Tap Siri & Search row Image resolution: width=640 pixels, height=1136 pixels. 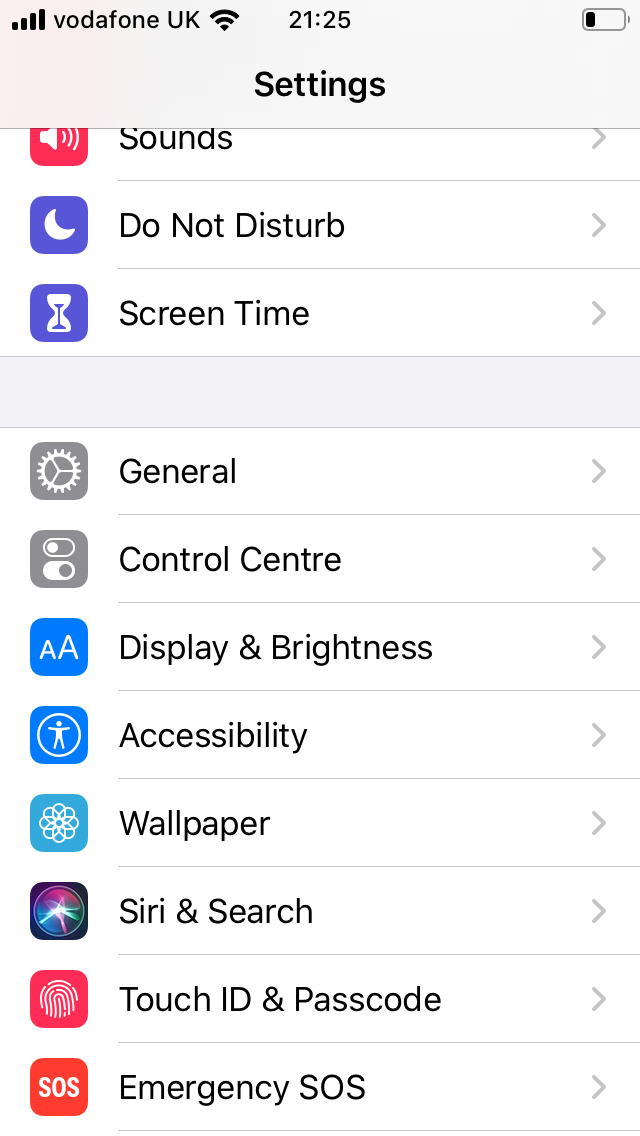(320, 911)
